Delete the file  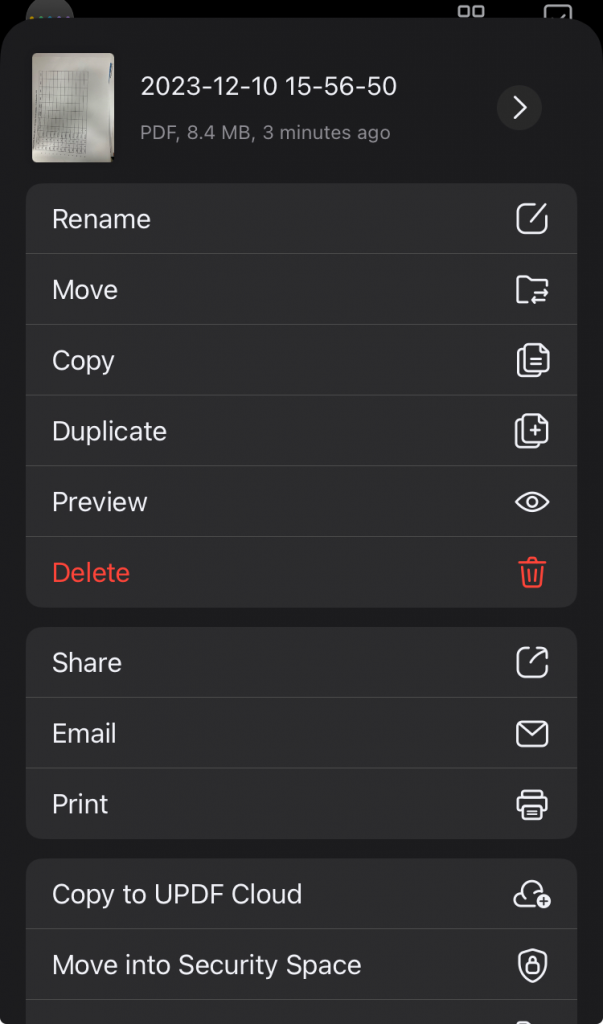pyautogui.click(x=300, y=573)
